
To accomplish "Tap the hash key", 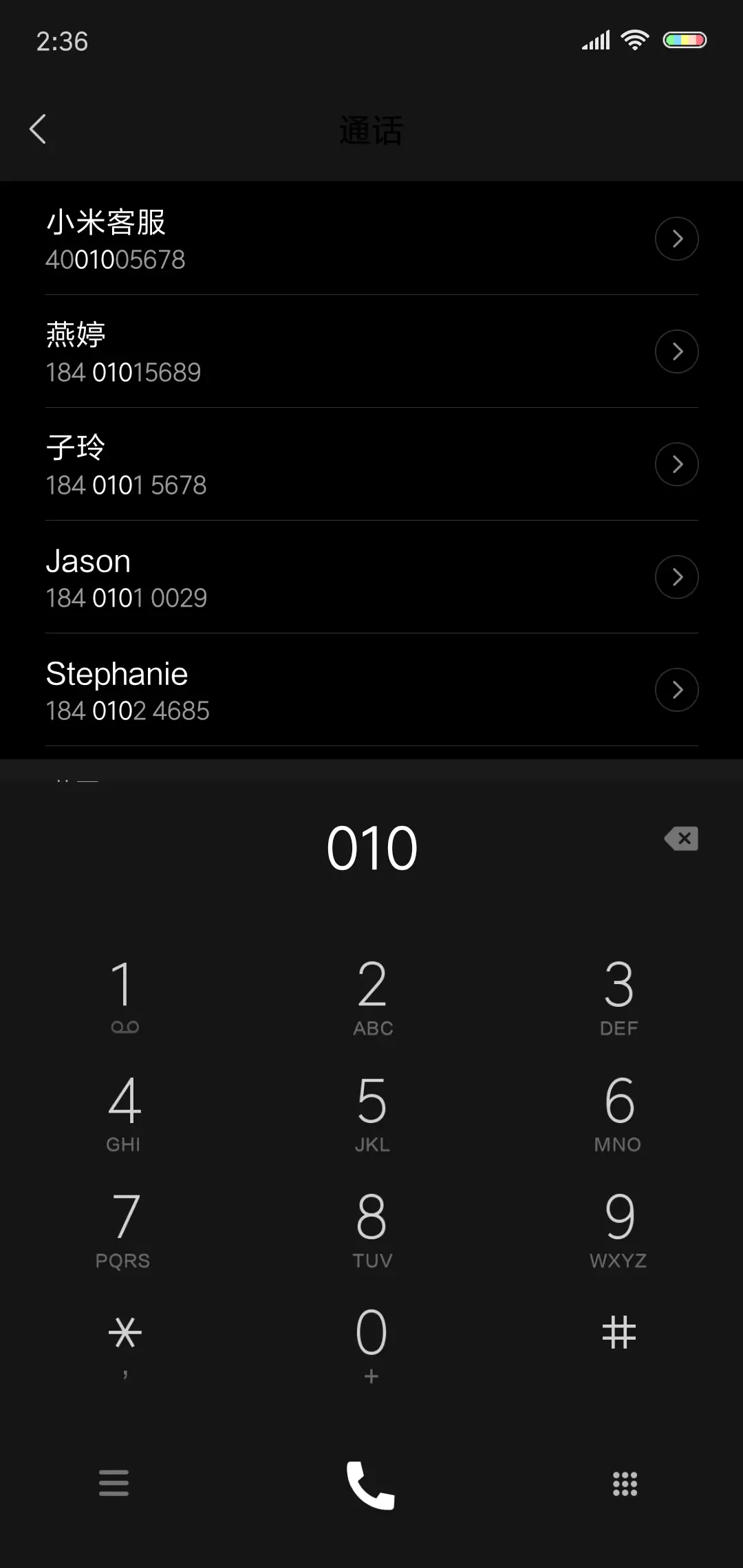I will [x=618, y=1333].
